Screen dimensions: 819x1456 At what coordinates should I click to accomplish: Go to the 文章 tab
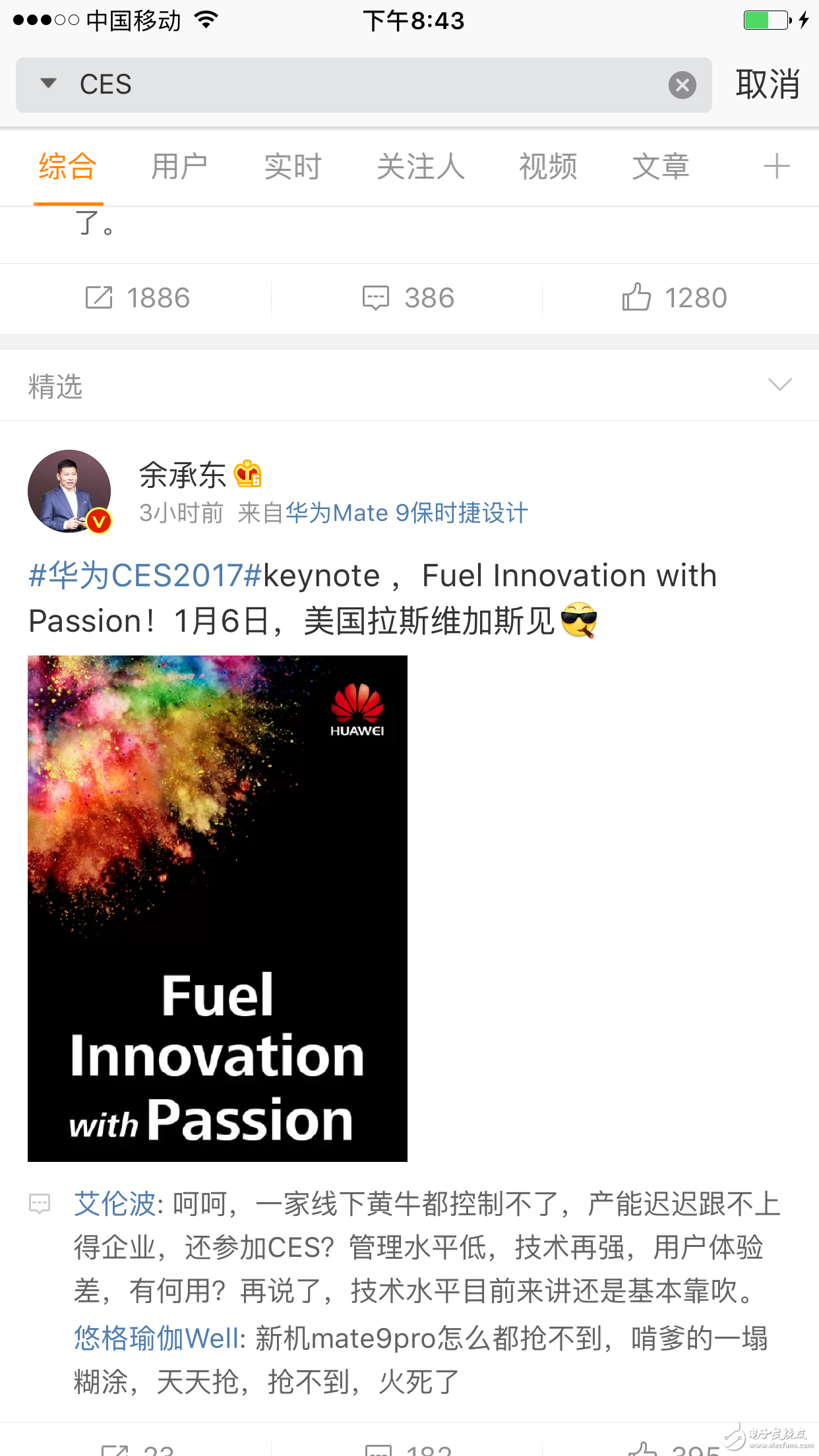click(661, 166)
